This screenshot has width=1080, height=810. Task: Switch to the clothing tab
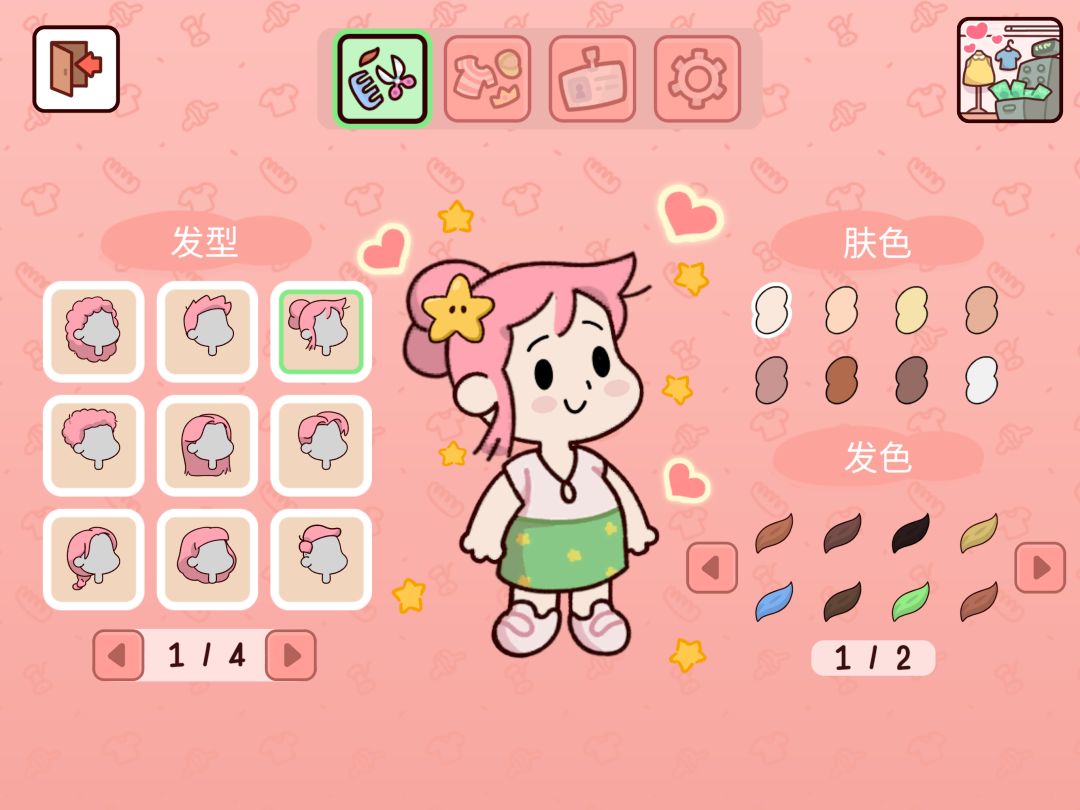pyautogui.click(x=487, y=79)
